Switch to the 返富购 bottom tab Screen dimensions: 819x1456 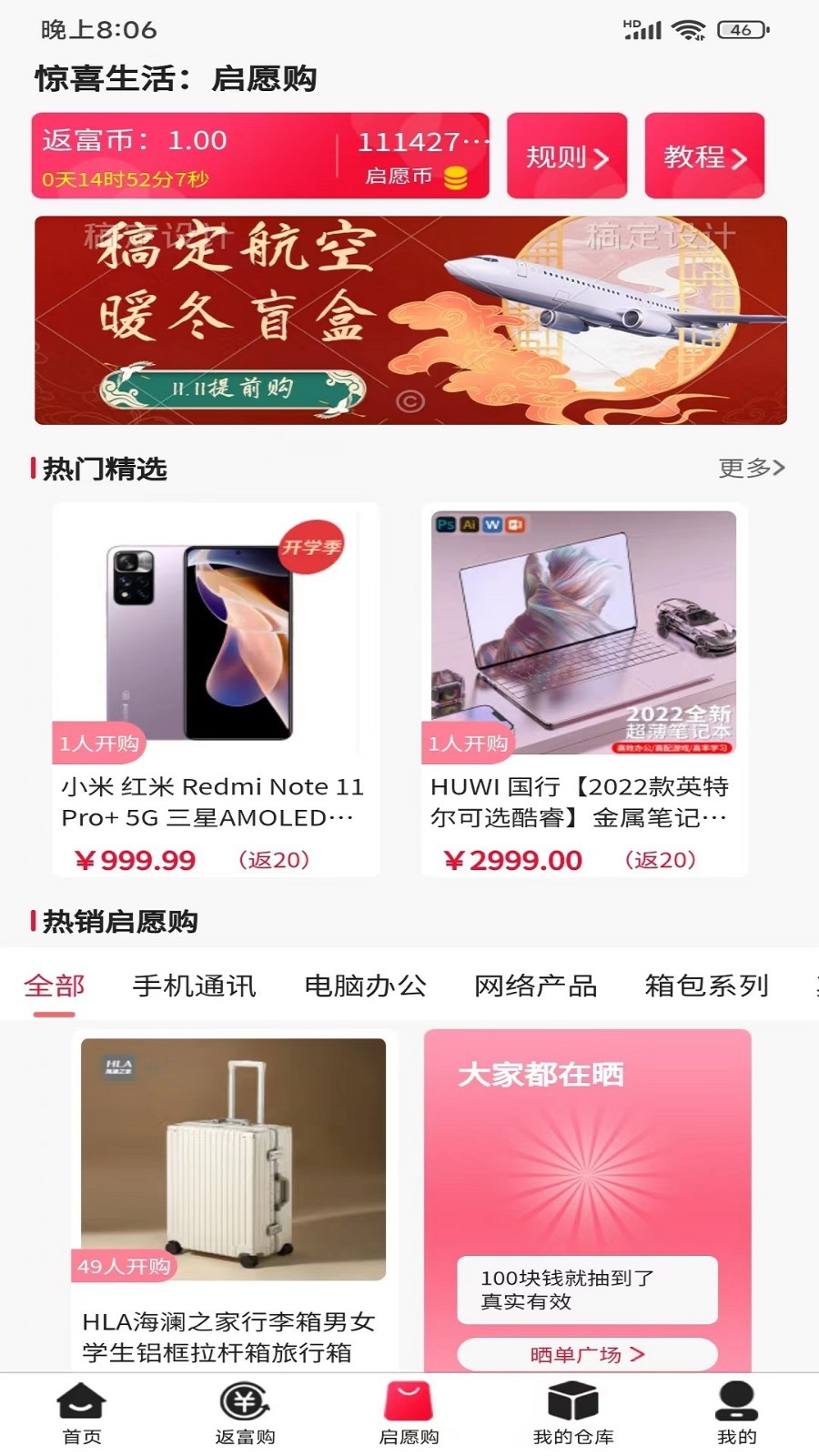[245, 1413]
